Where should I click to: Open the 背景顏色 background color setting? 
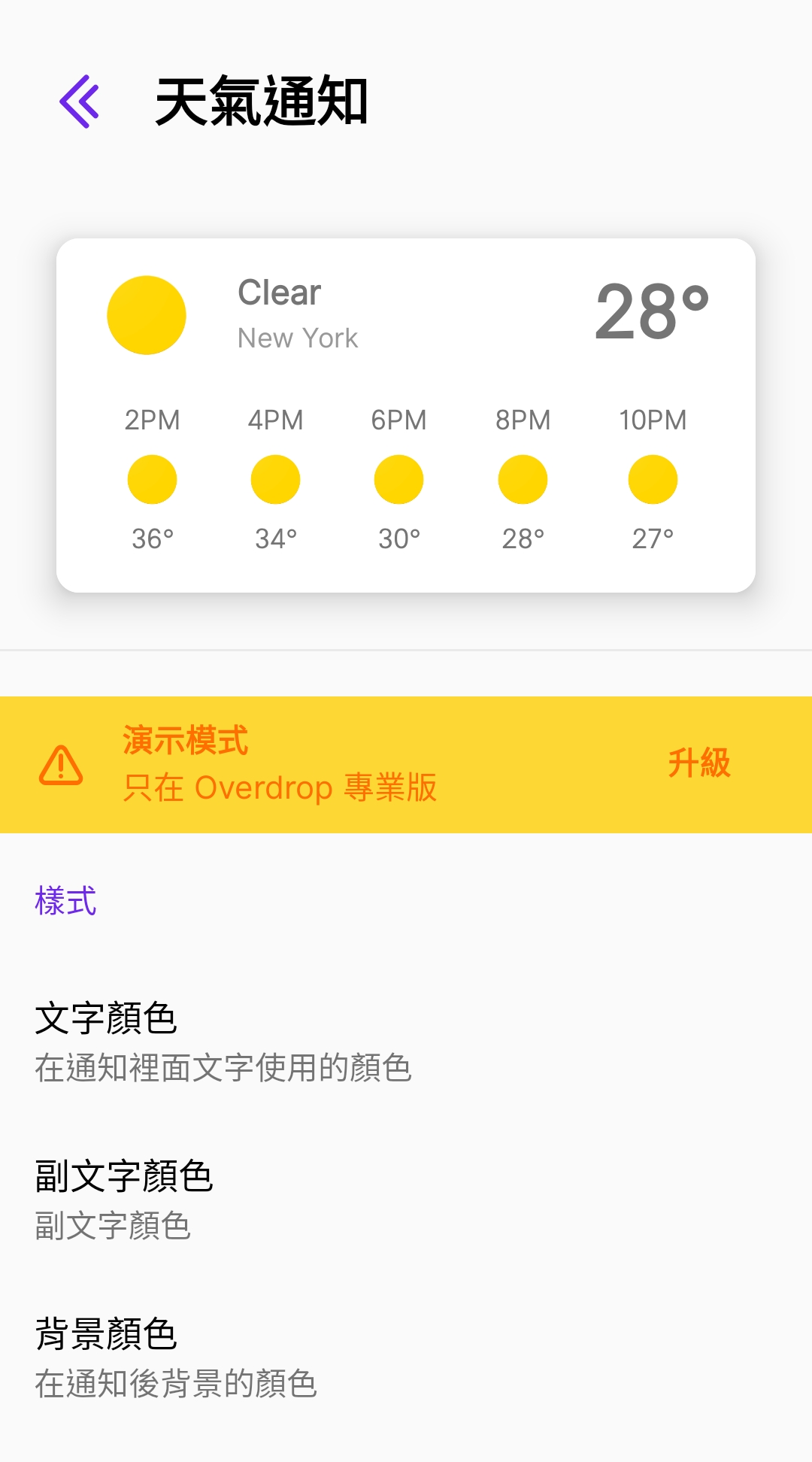pos(177,1357)
